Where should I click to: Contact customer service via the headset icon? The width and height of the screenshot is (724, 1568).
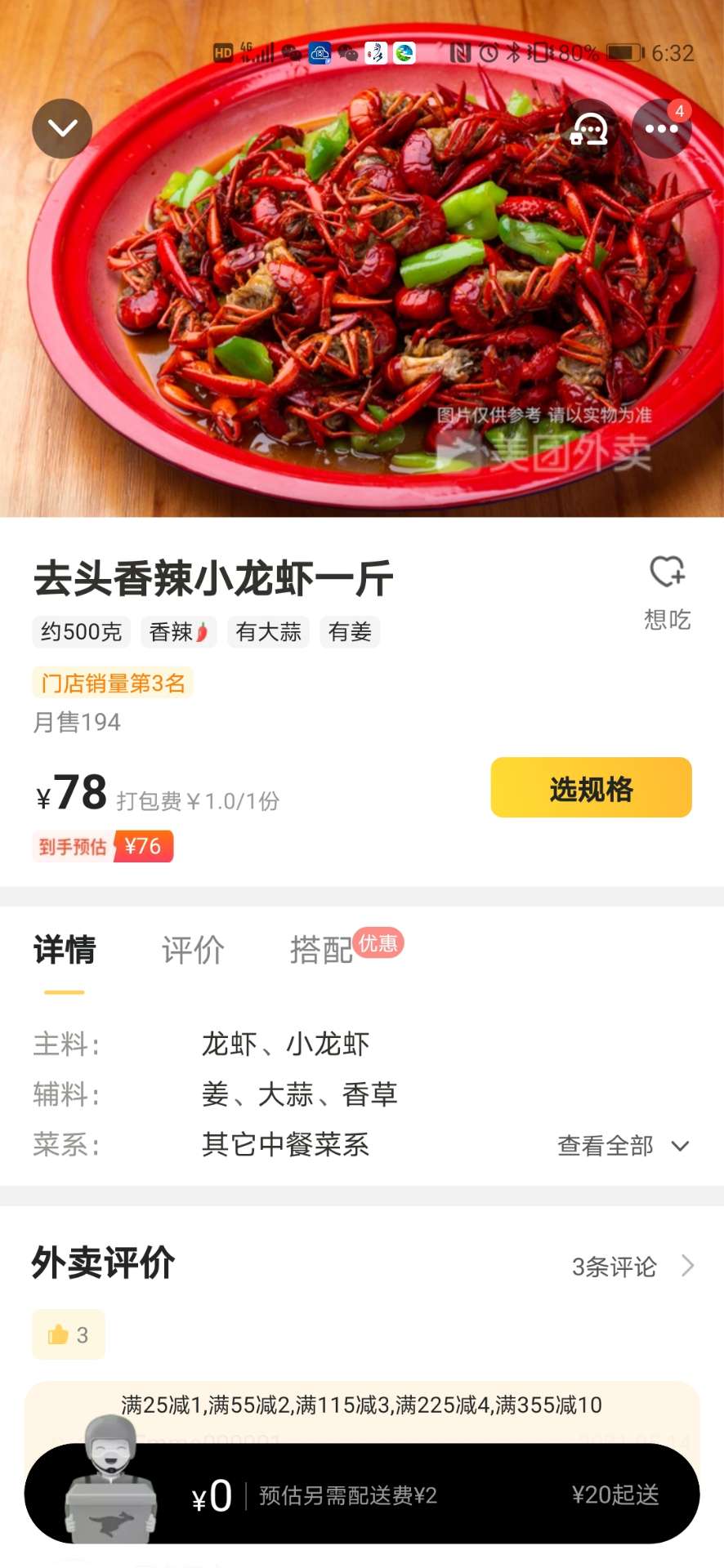click(x=589, y=128)
